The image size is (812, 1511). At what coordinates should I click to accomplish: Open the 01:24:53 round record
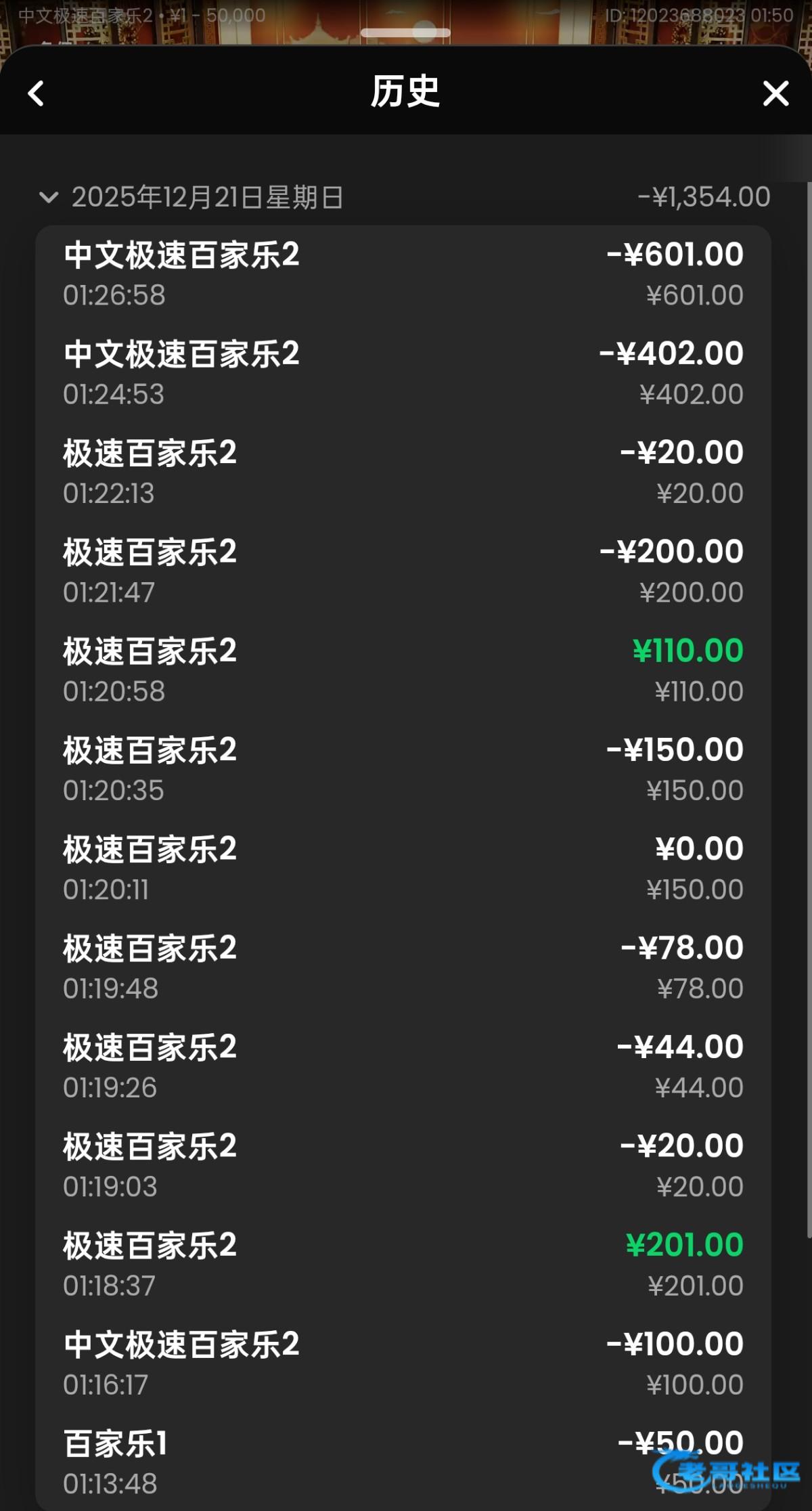coord(403,373)
